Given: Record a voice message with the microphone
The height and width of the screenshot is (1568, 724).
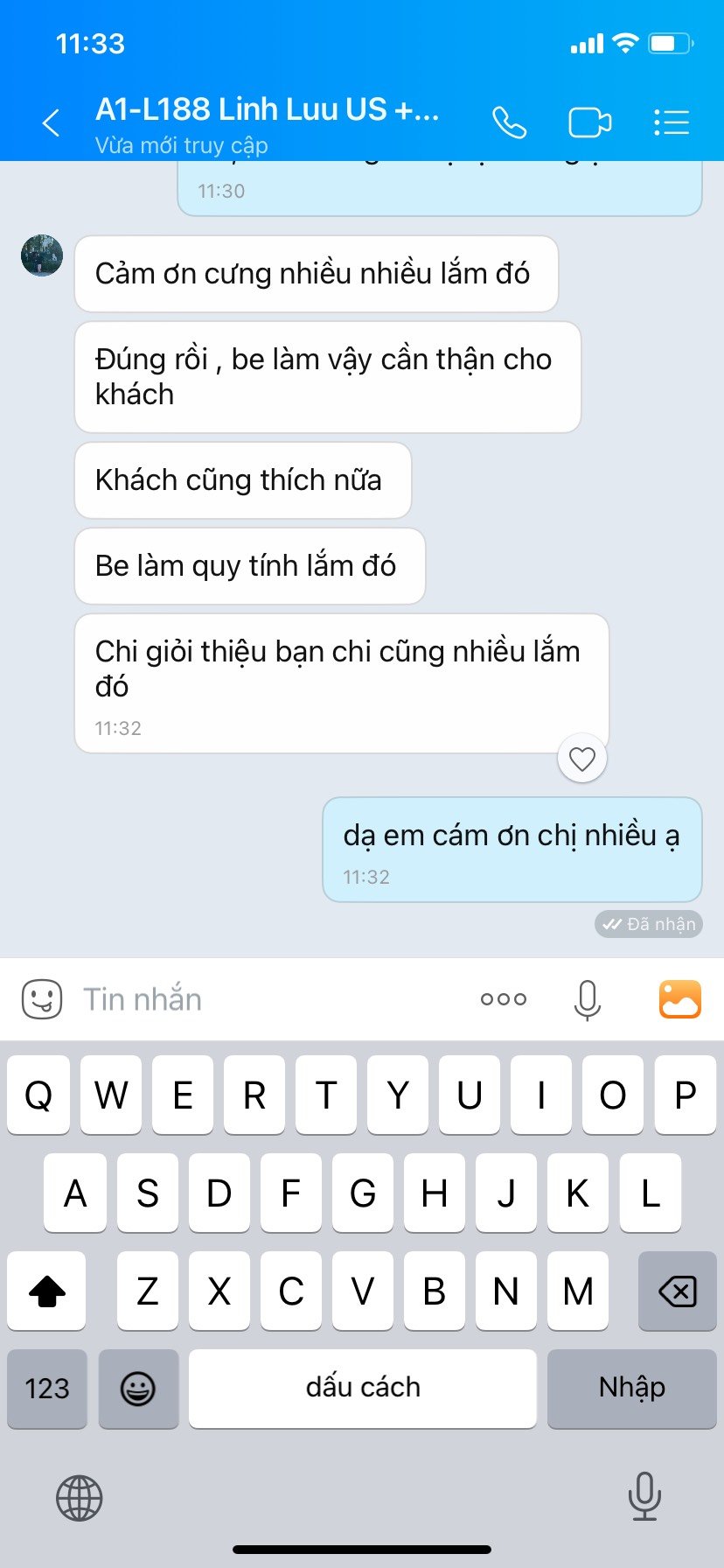Looking at the screenshot, I should tap(587, 998).
